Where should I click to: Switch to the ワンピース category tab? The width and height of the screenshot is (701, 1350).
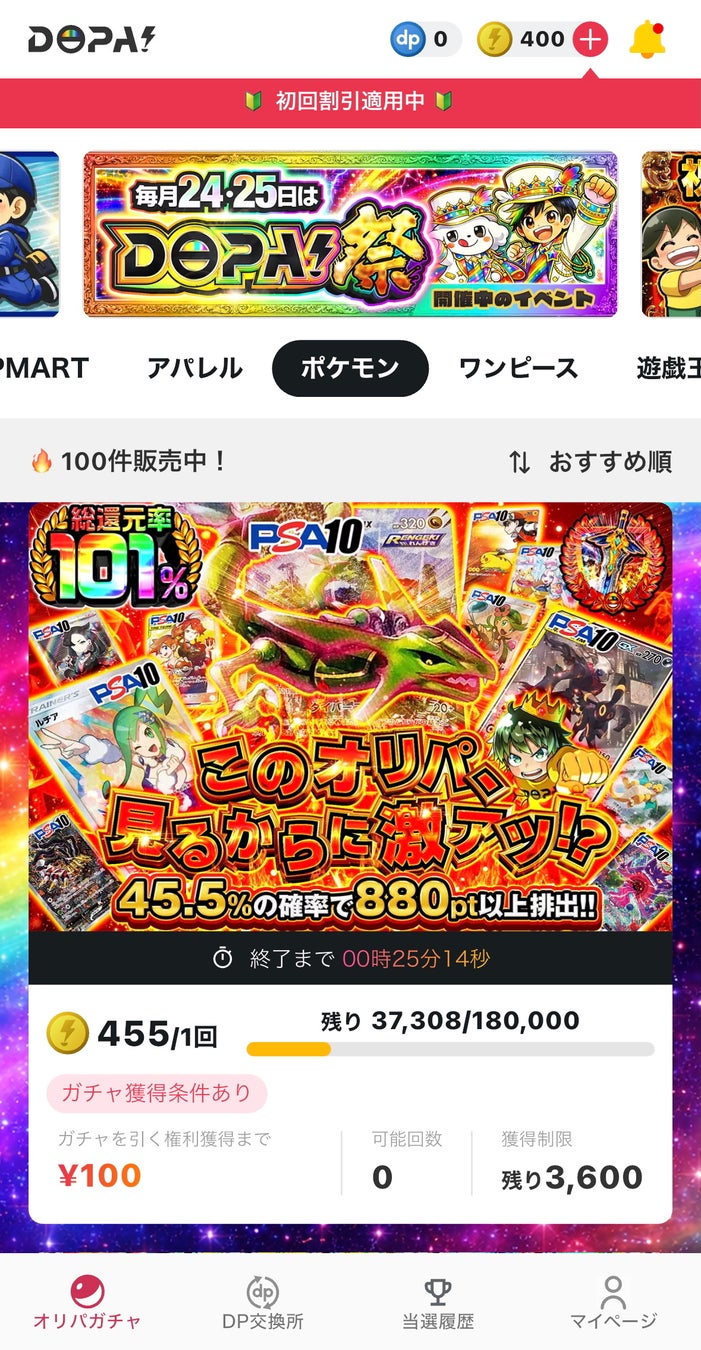[x=518, y=368]
